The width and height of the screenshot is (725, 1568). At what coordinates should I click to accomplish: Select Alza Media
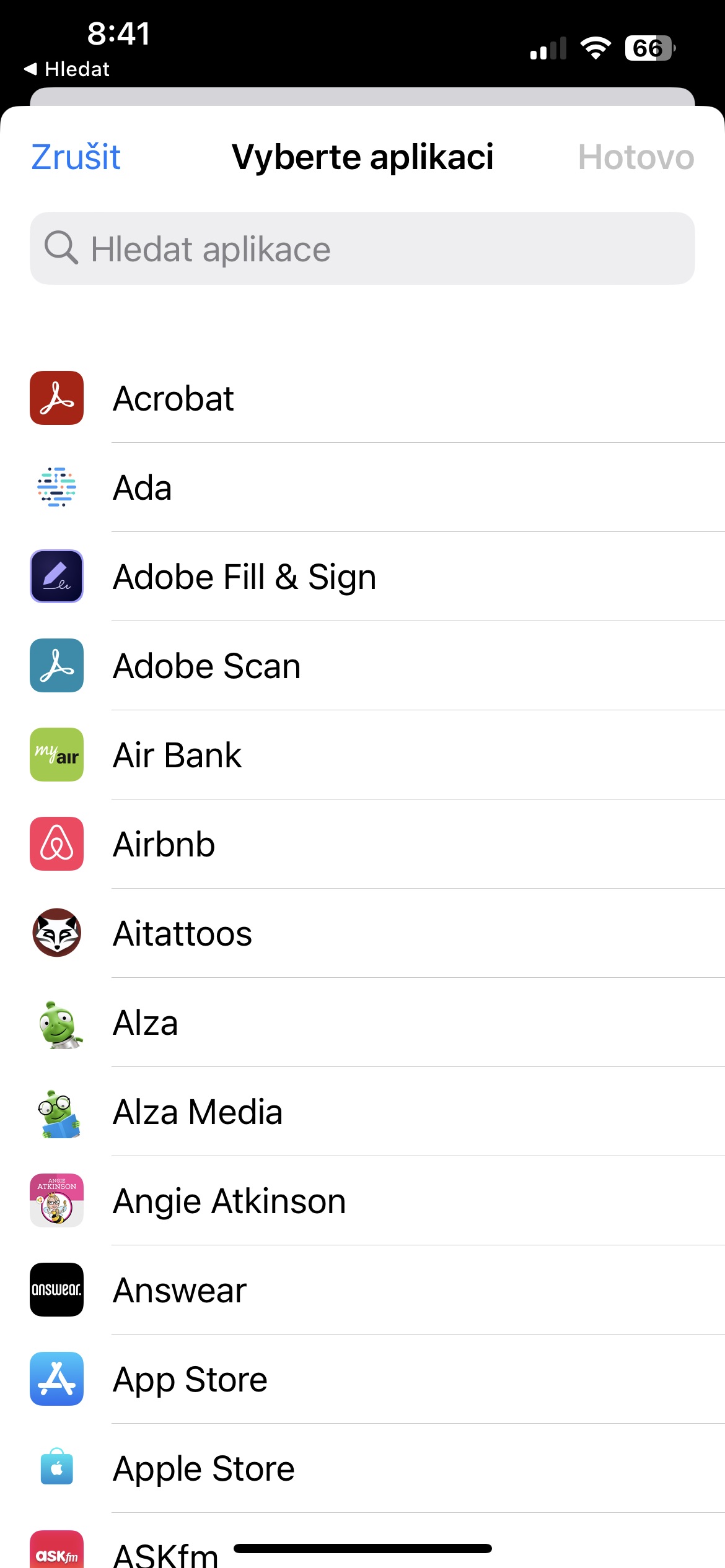[x=362, y=1112]
